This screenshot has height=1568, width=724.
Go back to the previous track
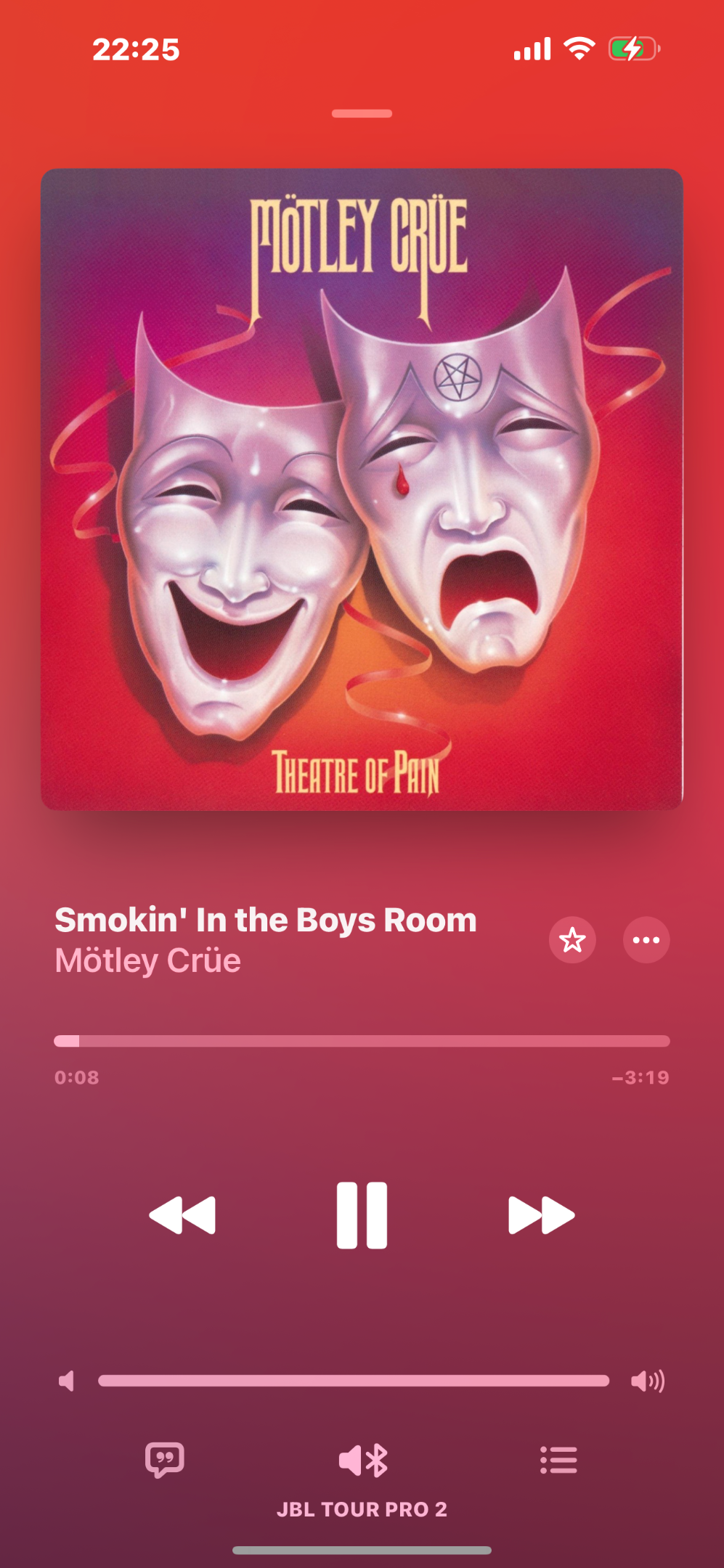[x=182, y=1215]
